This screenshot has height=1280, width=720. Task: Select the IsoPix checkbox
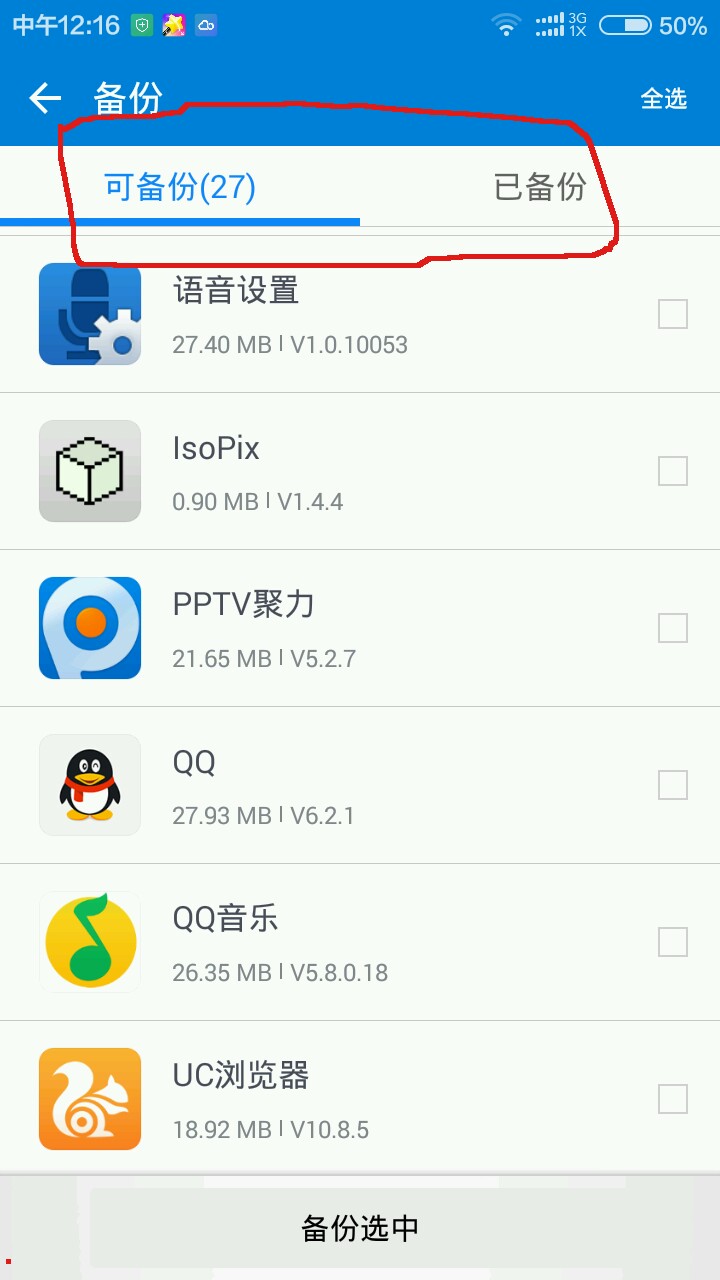tap(673, 471)
